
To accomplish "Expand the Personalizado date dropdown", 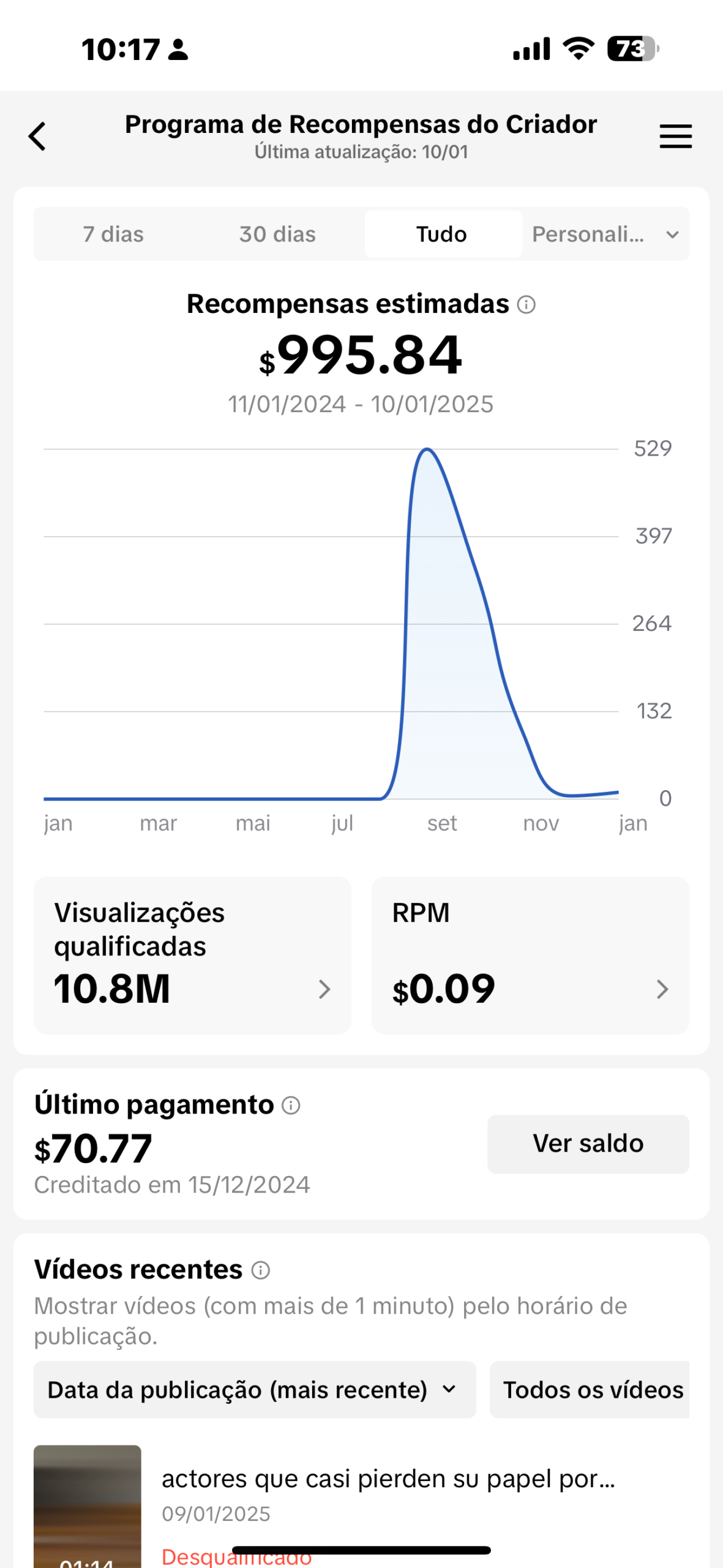I will 605,234.
